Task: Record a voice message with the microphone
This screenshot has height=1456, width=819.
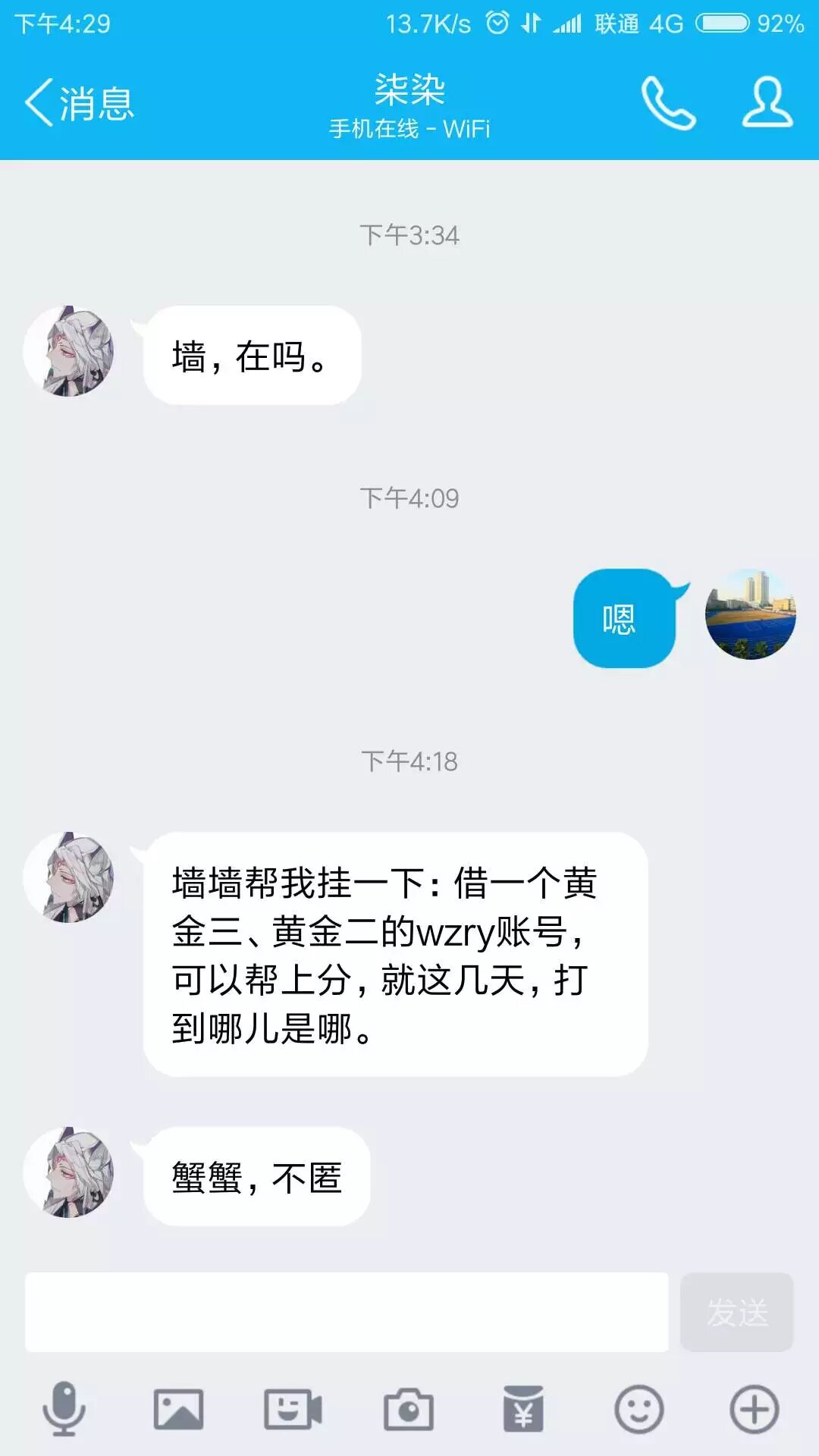Action: [64, 1409]
